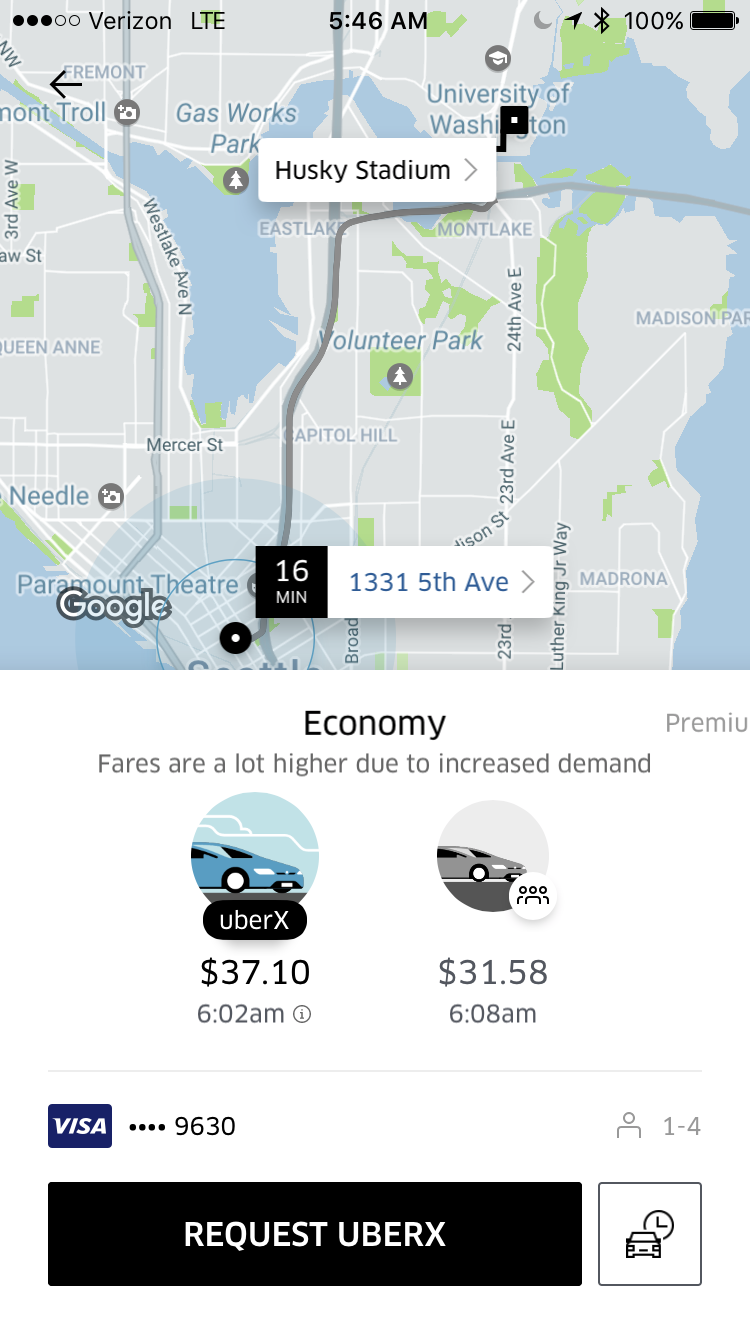The image size is (750, 1334).
Task: View uberX fare info icon
Action: [302, 1014]
